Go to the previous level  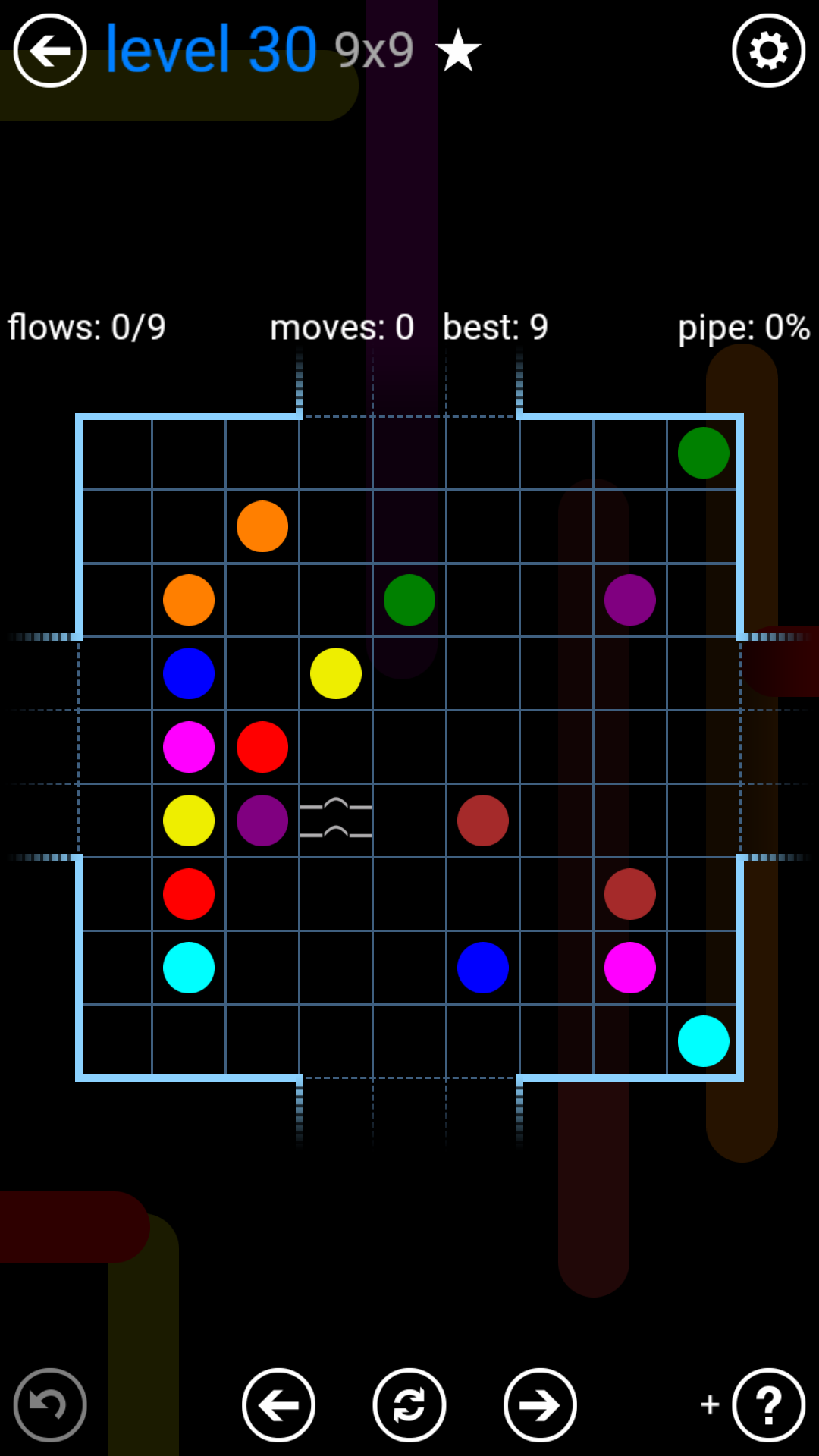278,1404
